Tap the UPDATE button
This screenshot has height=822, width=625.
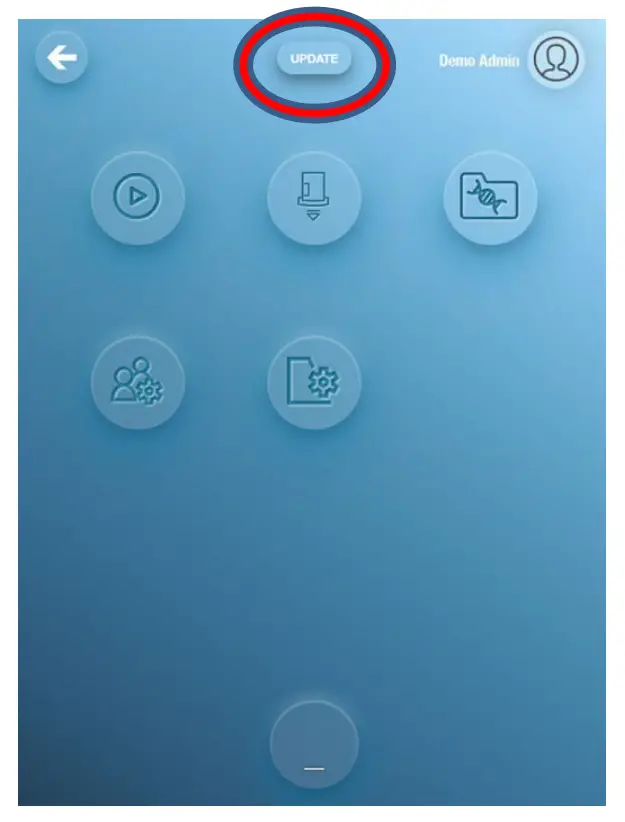click(x=314, y=59)
